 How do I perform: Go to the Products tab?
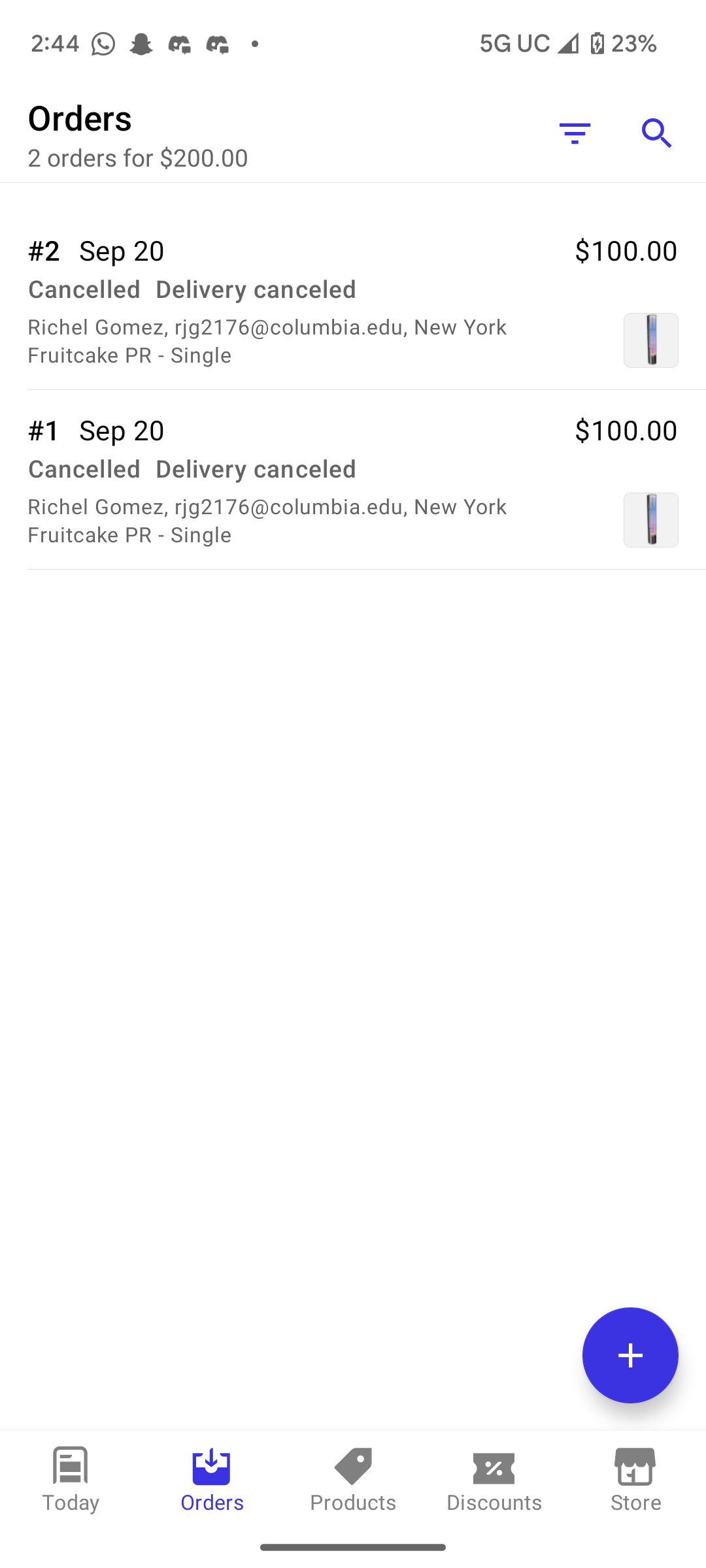tap(353, 1480)
